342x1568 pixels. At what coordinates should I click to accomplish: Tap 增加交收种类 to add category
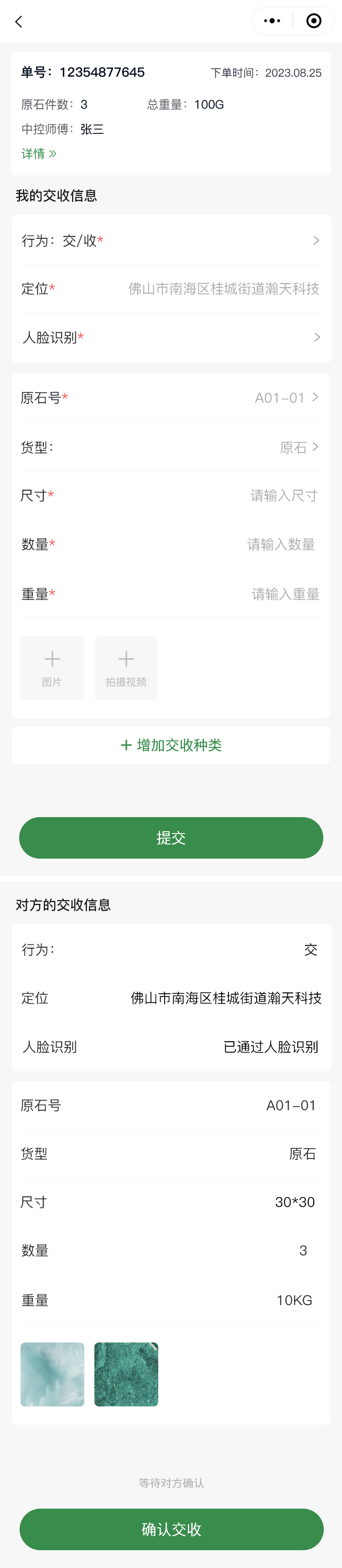[x=171, y=745]
